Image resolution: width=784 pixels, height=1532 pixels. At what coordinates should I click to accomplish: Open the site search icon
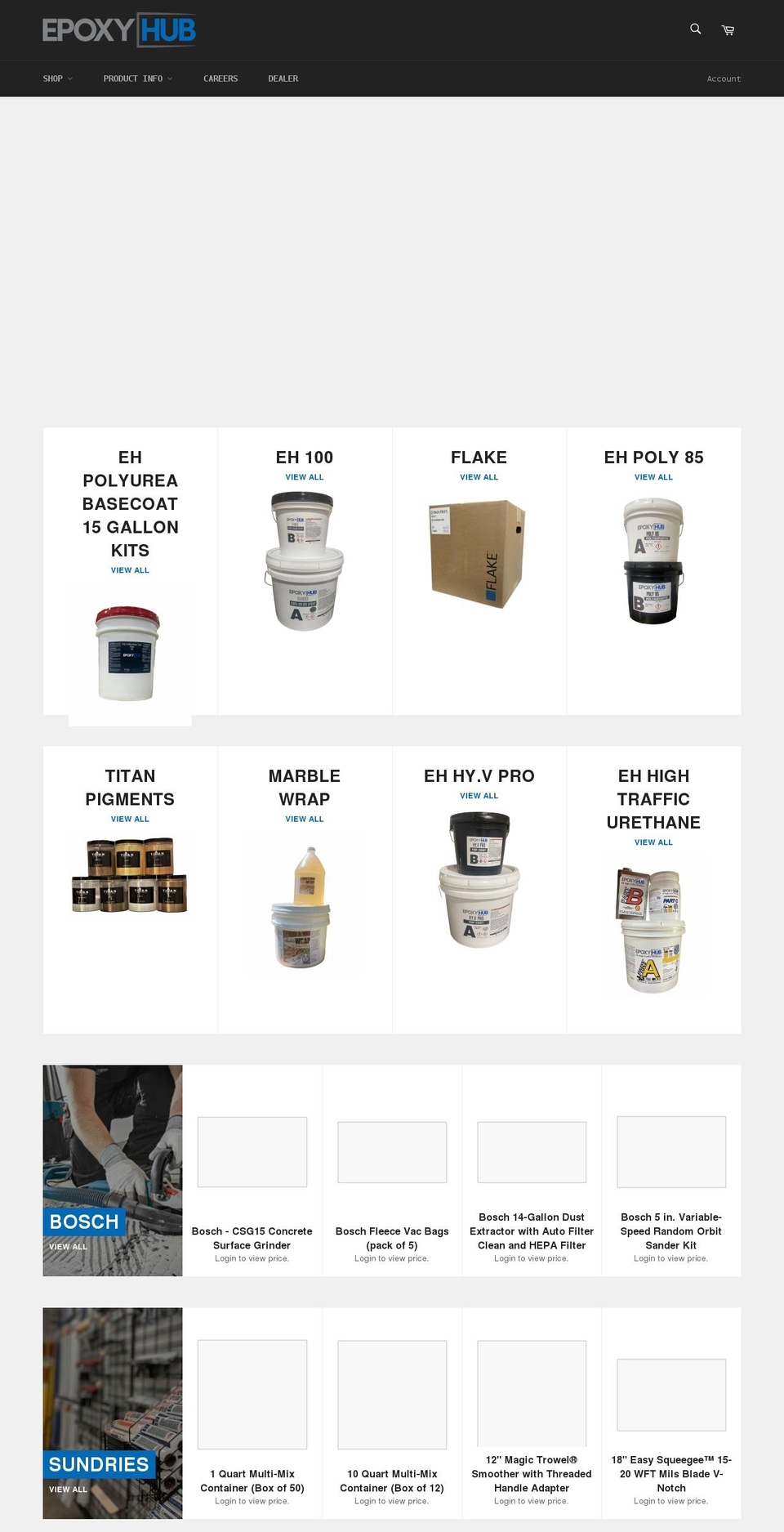(695, 29)
